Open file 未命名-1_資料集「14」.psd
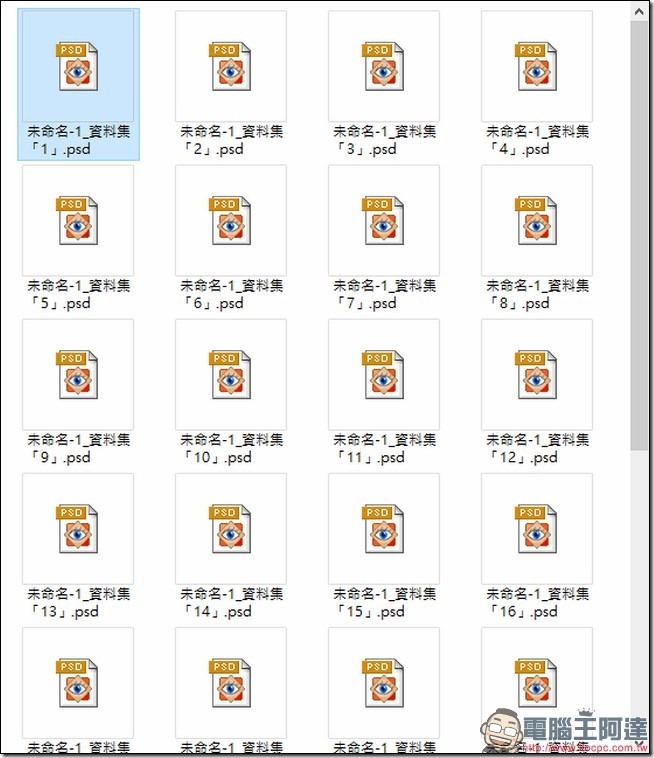 point(230,529)
